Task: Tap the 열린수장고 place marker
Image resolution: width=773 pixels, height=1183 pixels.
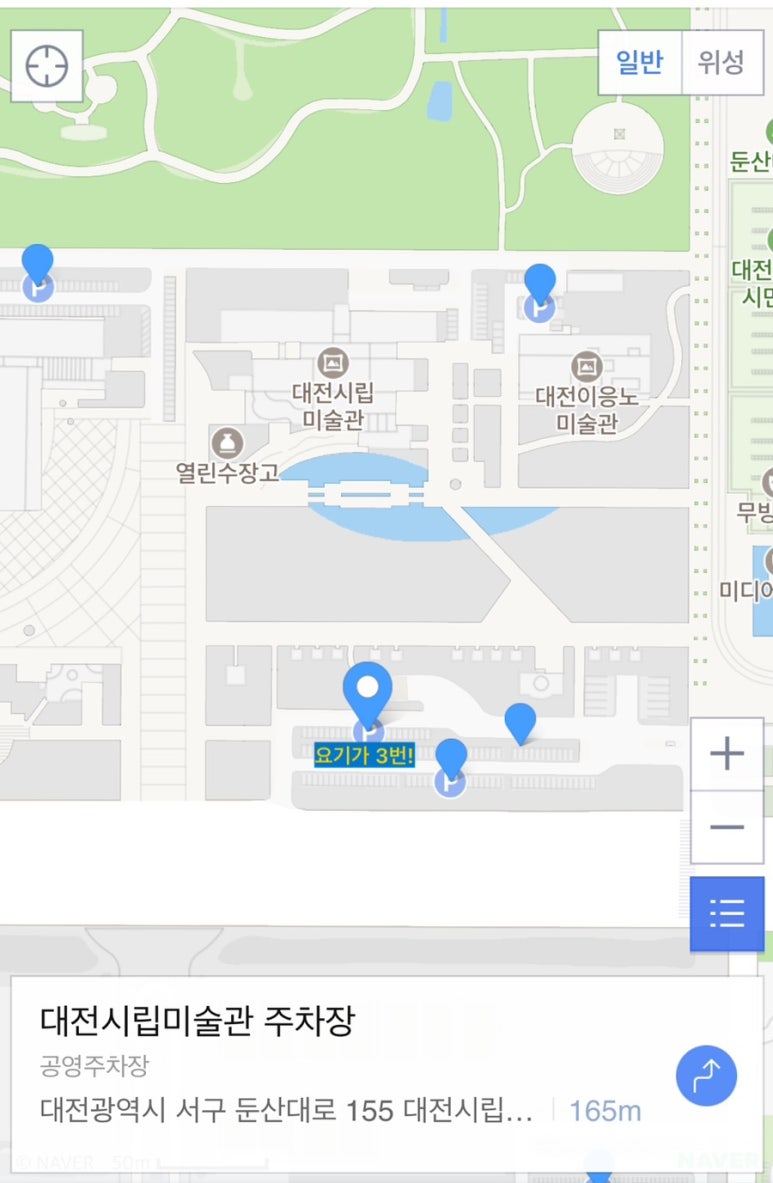Action: coord(228,442)
